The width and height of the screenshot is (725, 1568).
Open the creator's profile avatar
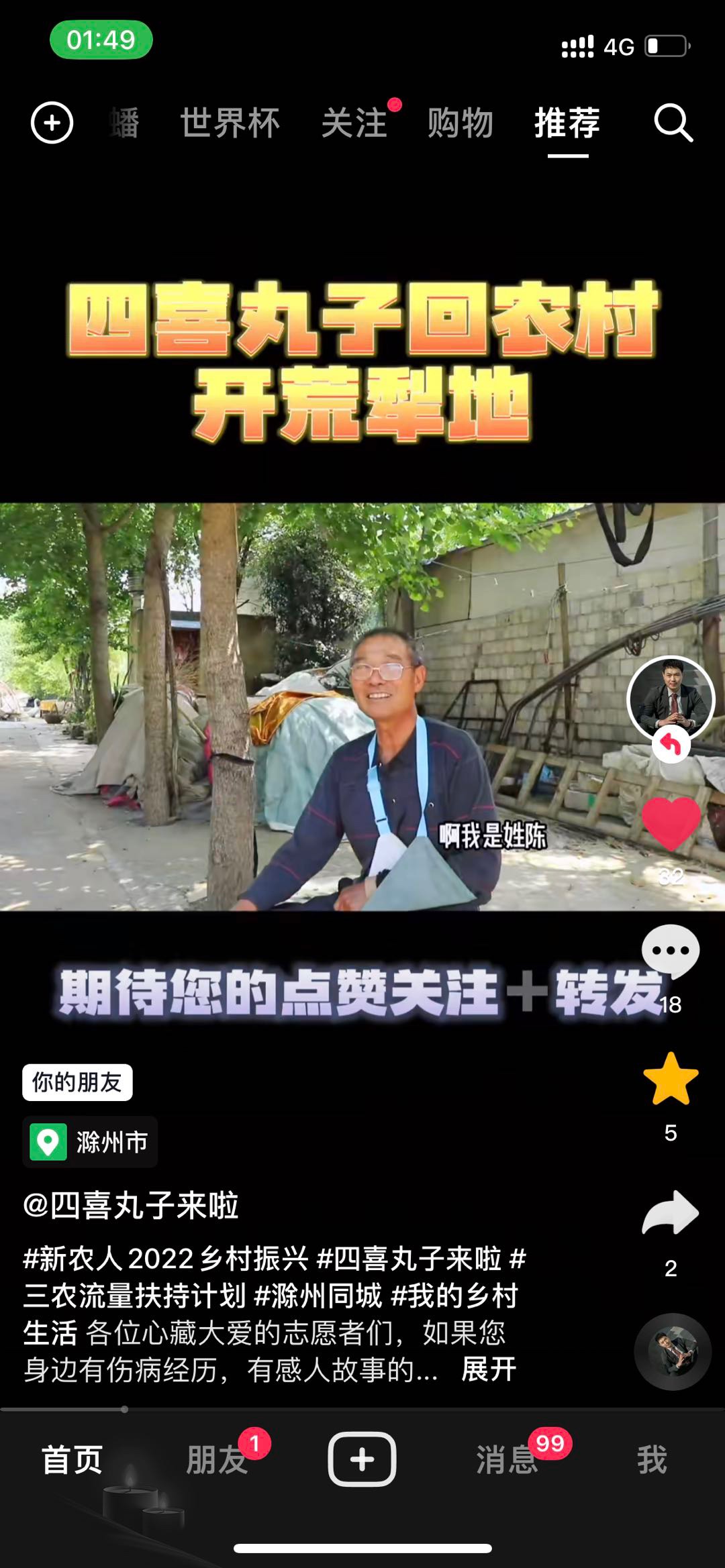coord(671,699)
